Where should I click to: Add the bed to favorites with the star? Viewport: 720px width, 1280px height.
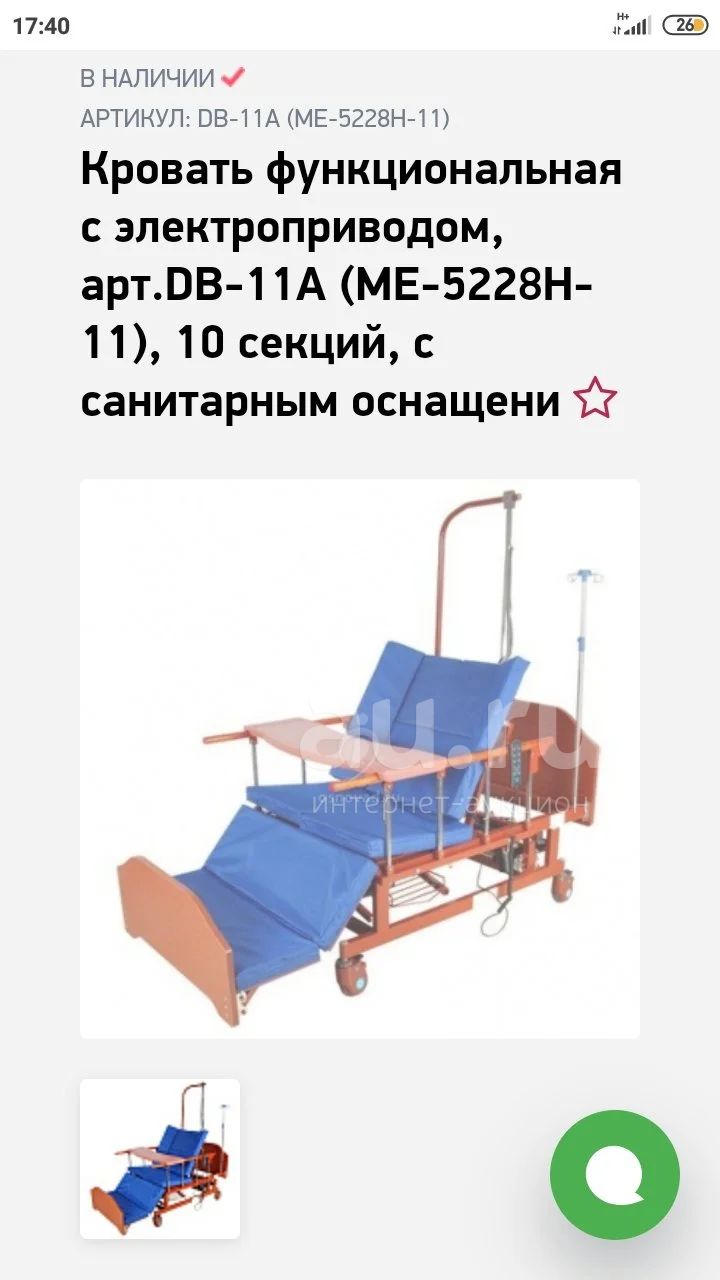(x=595, y=400)
